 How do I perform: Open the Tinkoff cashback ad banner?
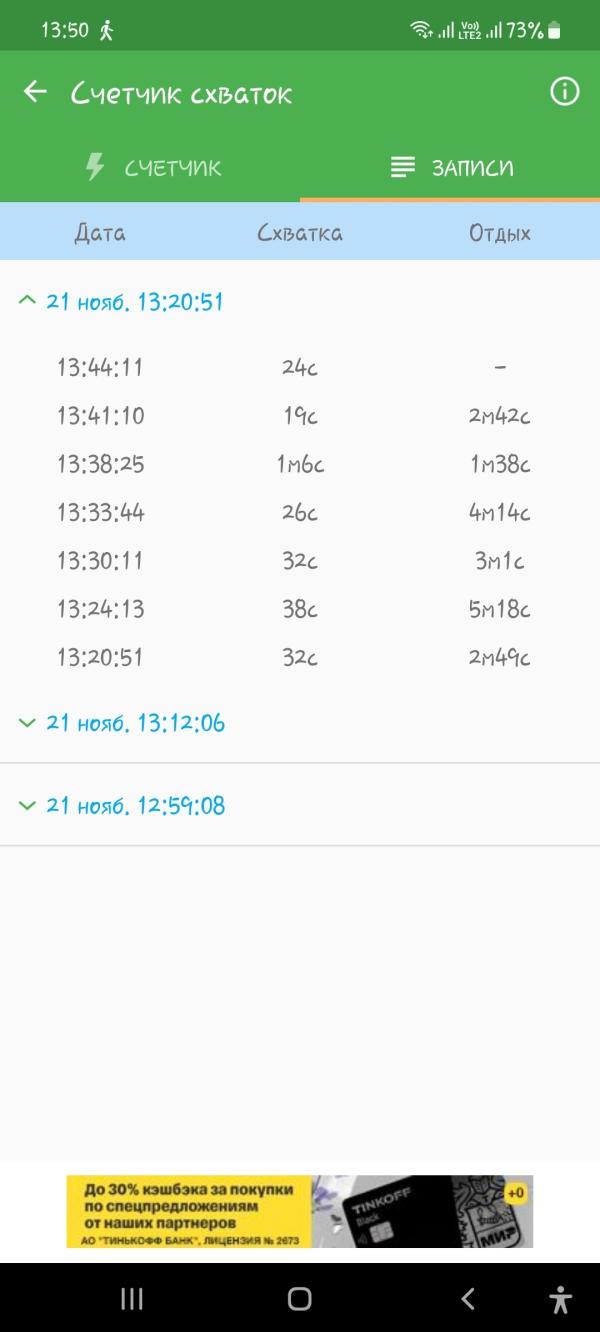pyautogui.click(x=299, y=1211)
